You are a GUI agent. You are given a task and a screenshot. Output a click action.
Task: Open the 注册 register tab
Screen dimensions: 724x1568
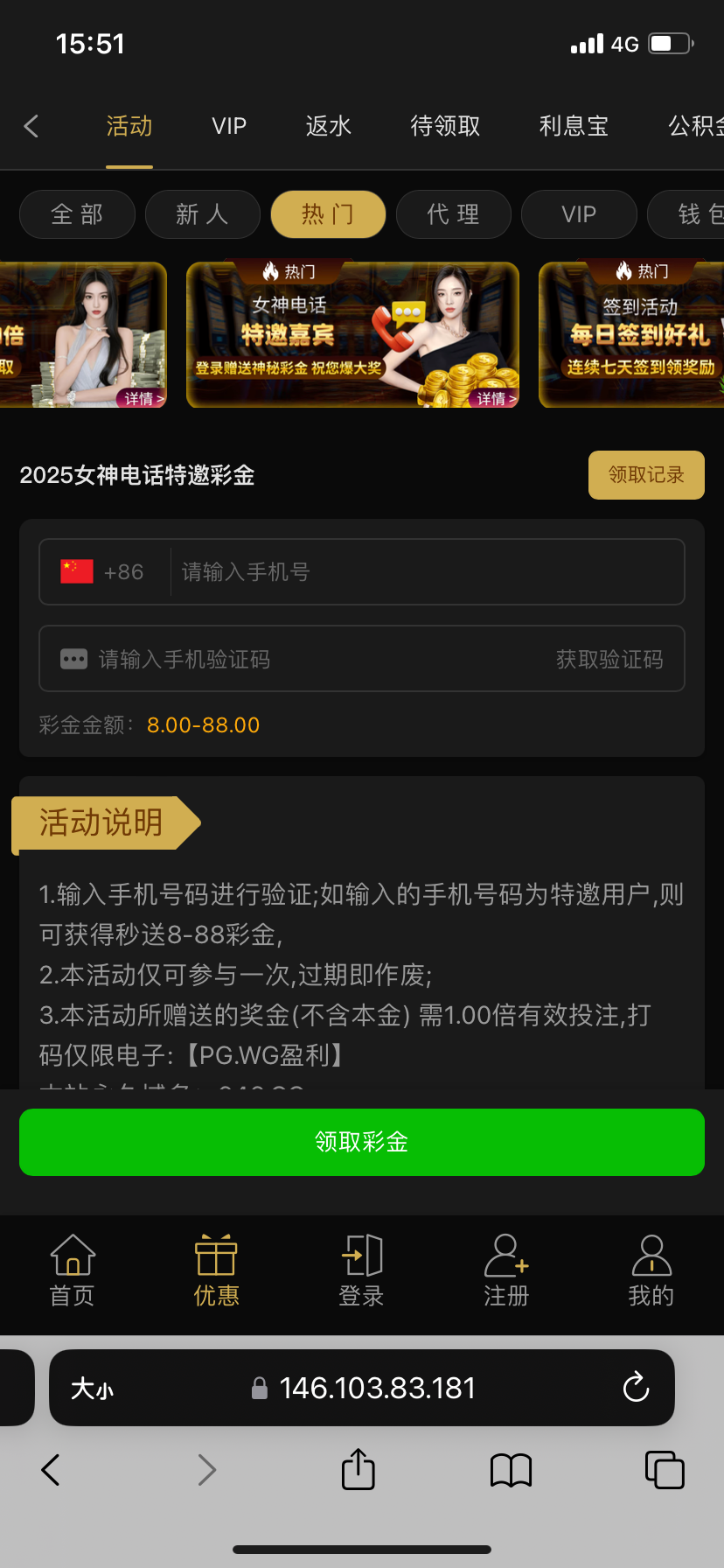[506, 1270]
